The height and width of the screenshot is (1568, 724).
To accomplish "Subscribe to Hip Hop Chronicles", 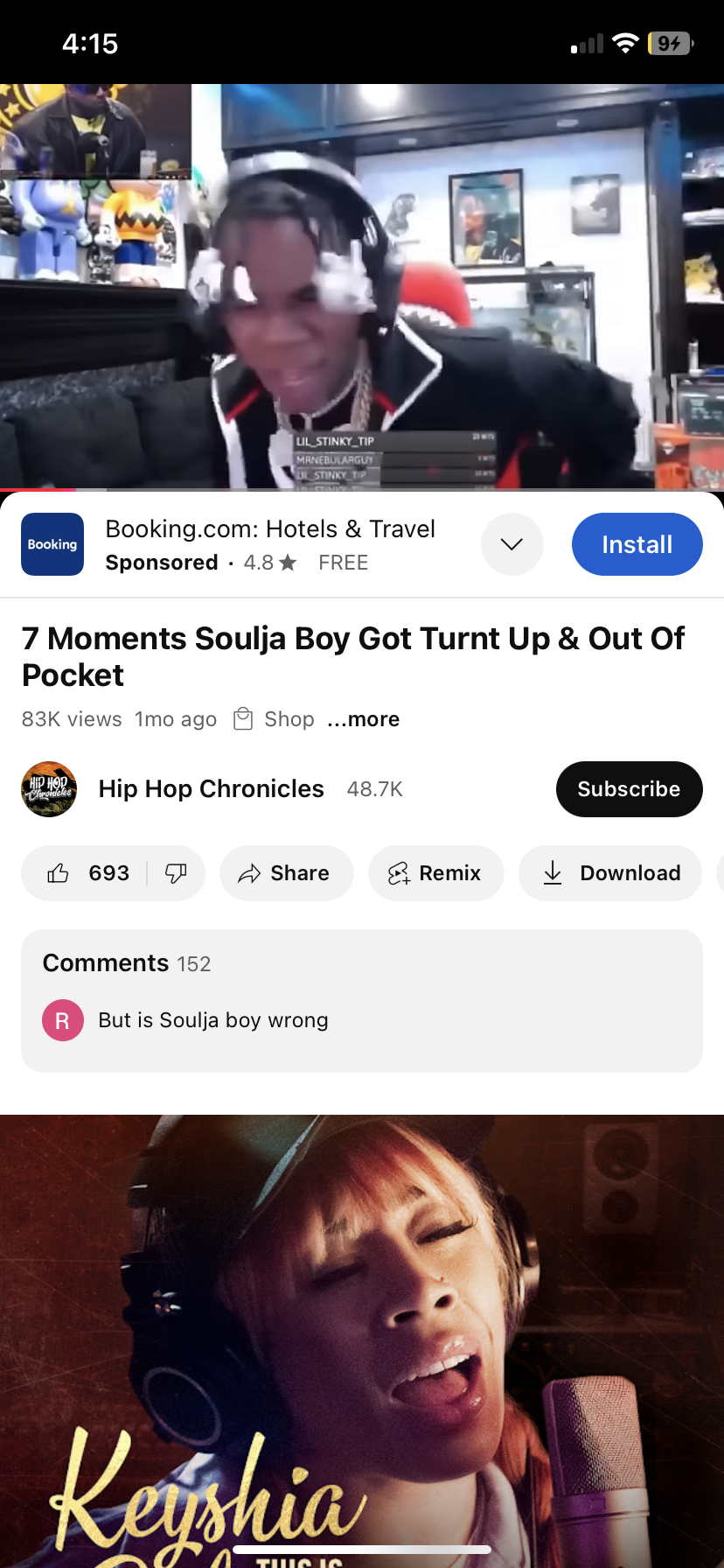I will (x=629, y=788).
